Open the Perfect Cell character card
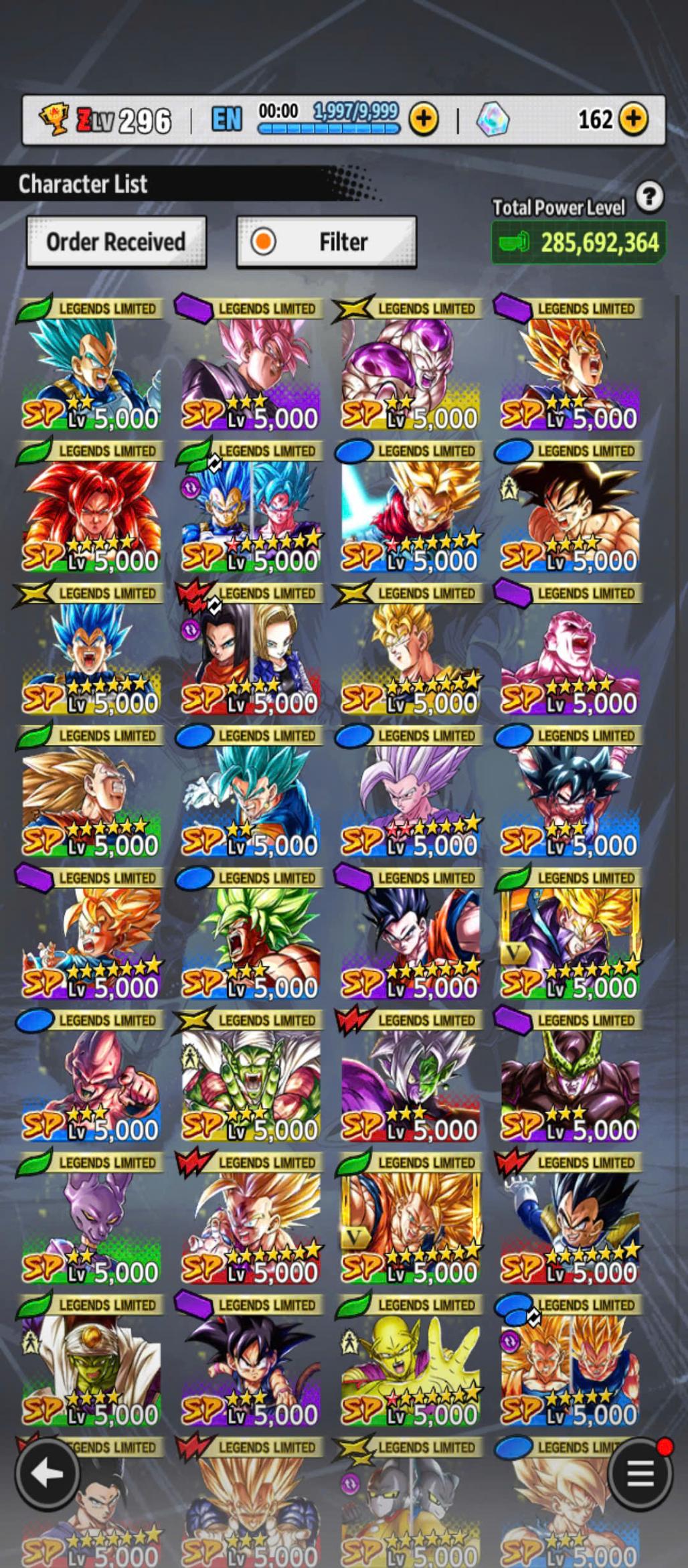Viewport: 688px width, 1568px height. click(x=570, y=1077)
